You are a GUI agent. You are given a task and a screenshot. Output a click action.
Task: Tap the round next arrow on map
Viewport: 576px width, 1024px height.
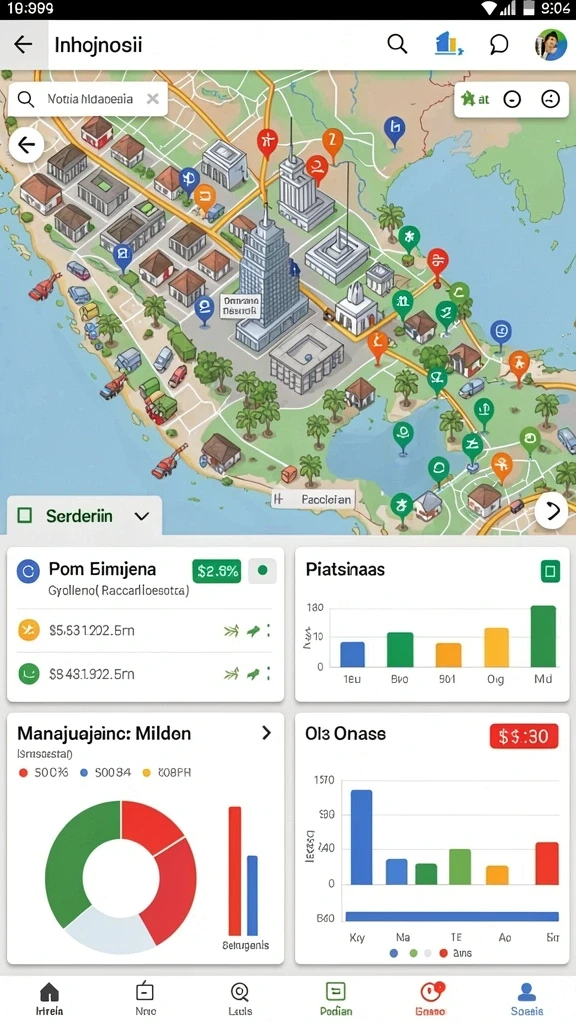point(552,511)
